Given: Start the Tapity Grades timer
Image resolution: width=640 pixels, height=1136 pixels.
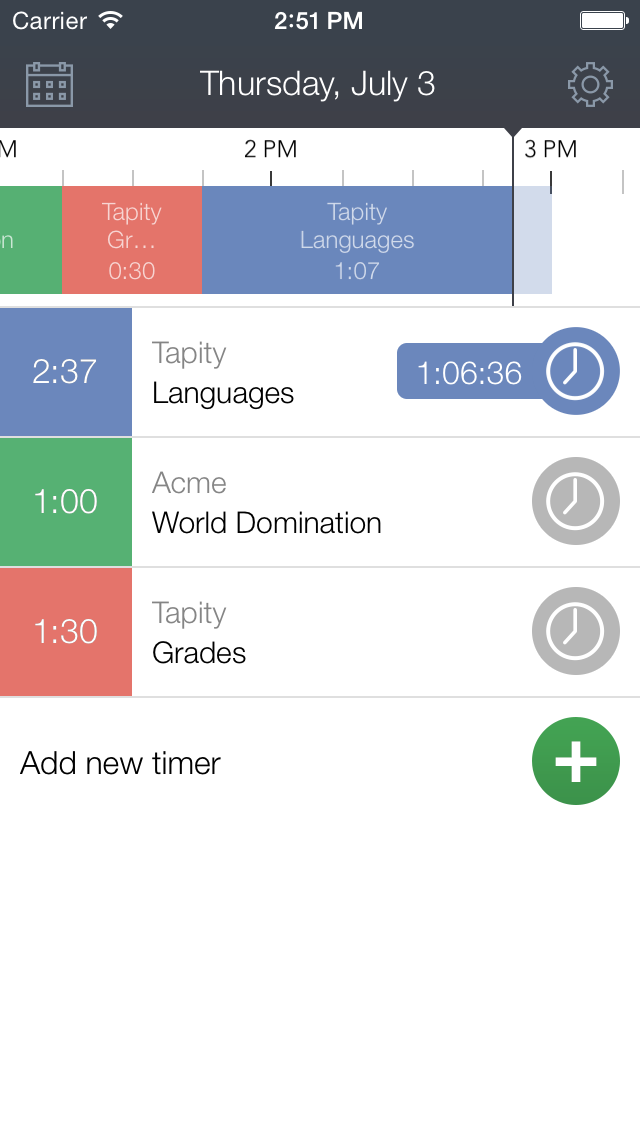Looking at the screenshot, I should tap(575, 632).
